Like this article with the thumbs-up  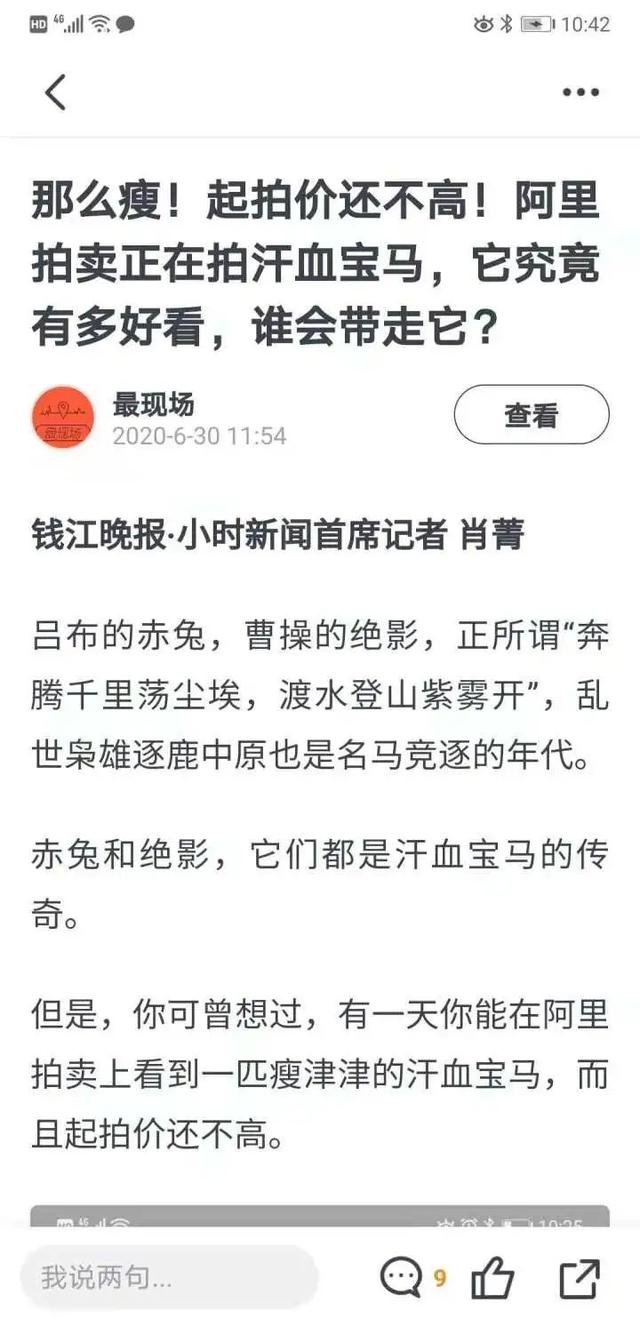click(x=492, y=1278)
